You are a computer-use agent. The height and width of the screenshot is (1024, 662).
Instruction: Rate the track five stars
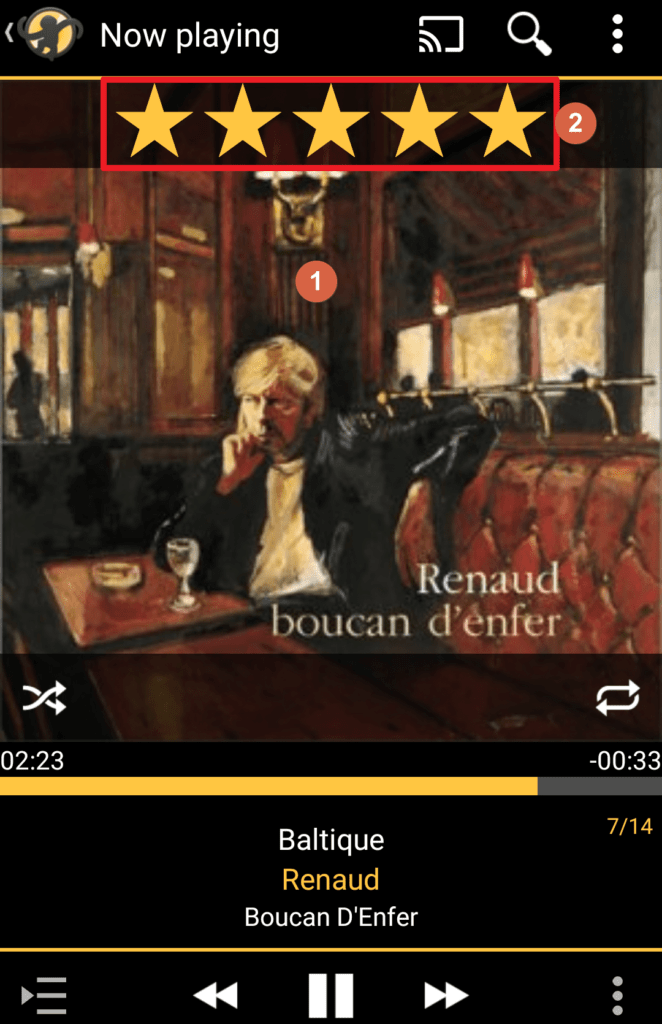[508, 124]
